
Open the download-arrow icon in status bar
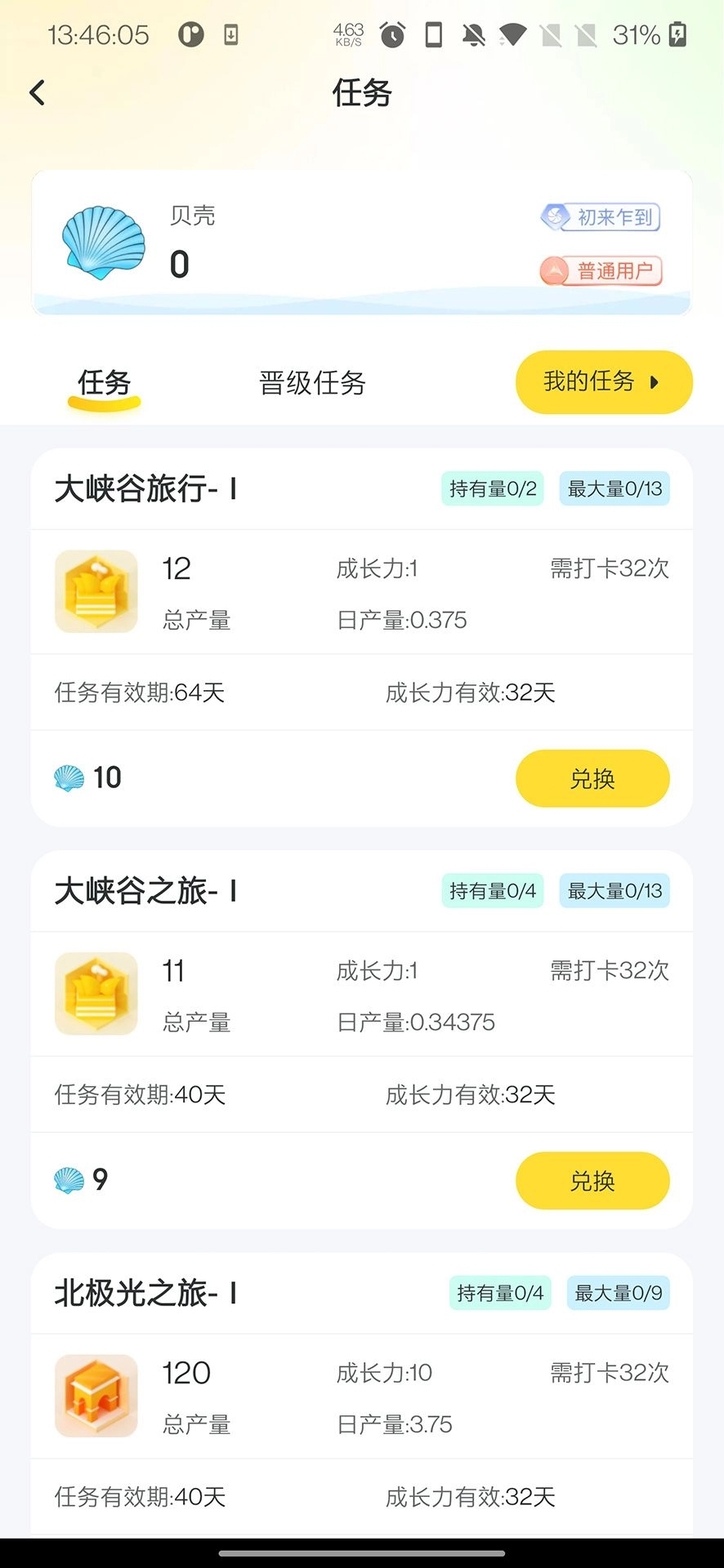pos(230,34)
